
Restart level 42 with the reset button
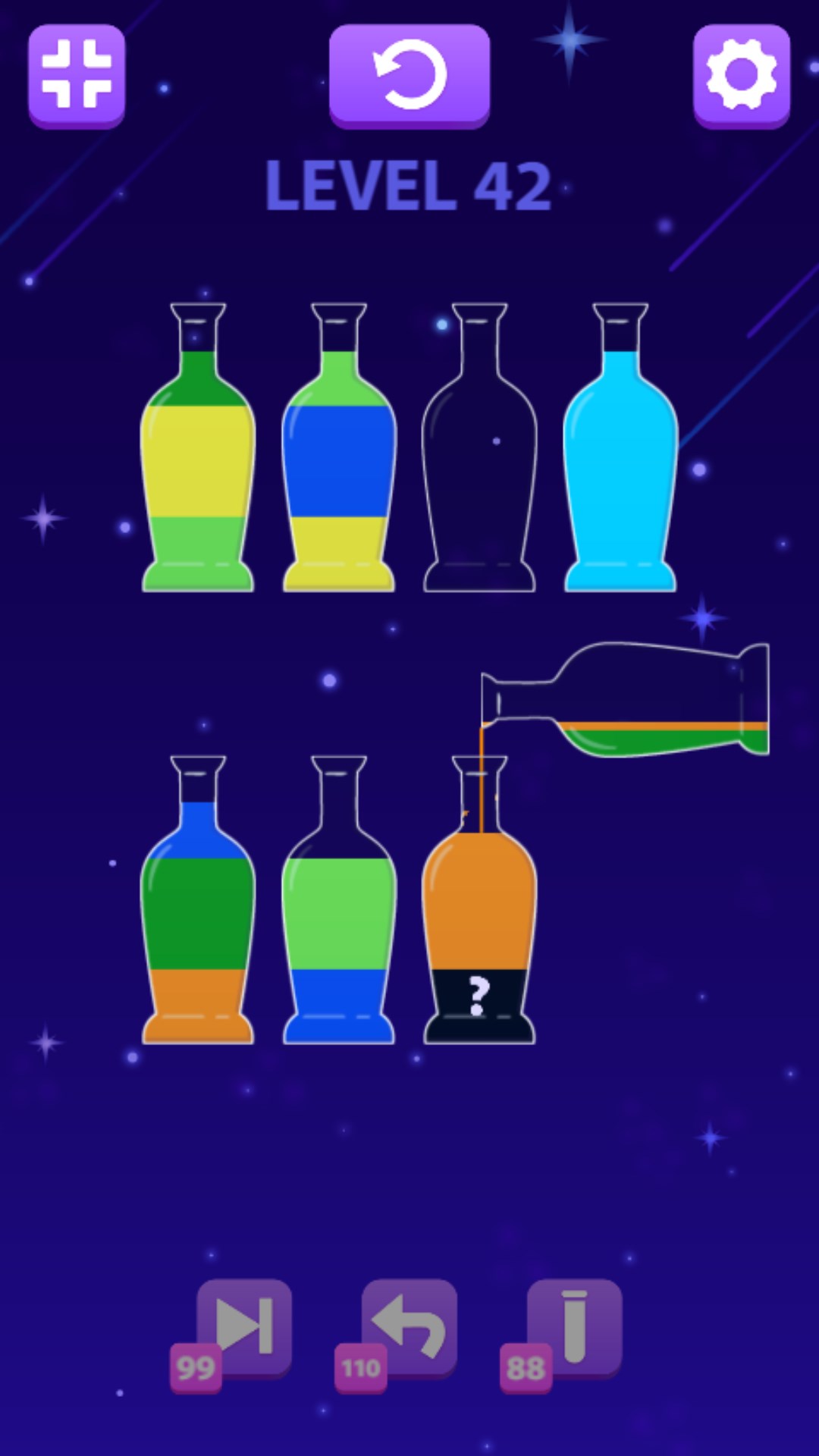(409, 75)
